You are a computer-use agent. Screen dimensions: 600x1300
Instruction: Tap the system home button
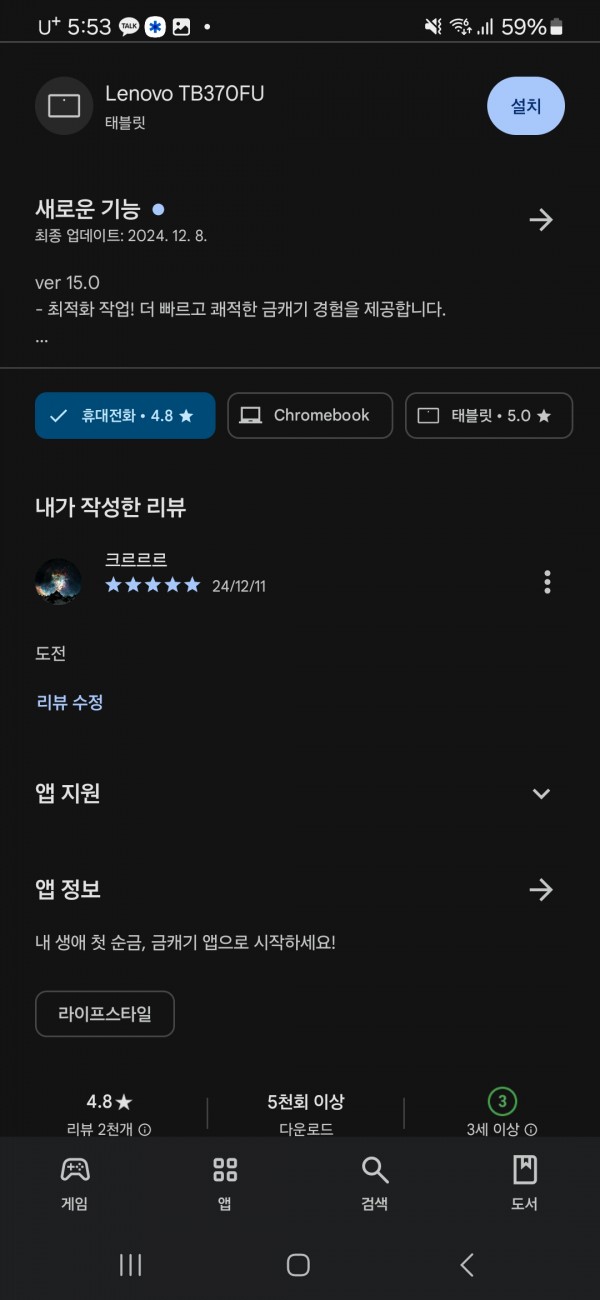[298, 1265]
